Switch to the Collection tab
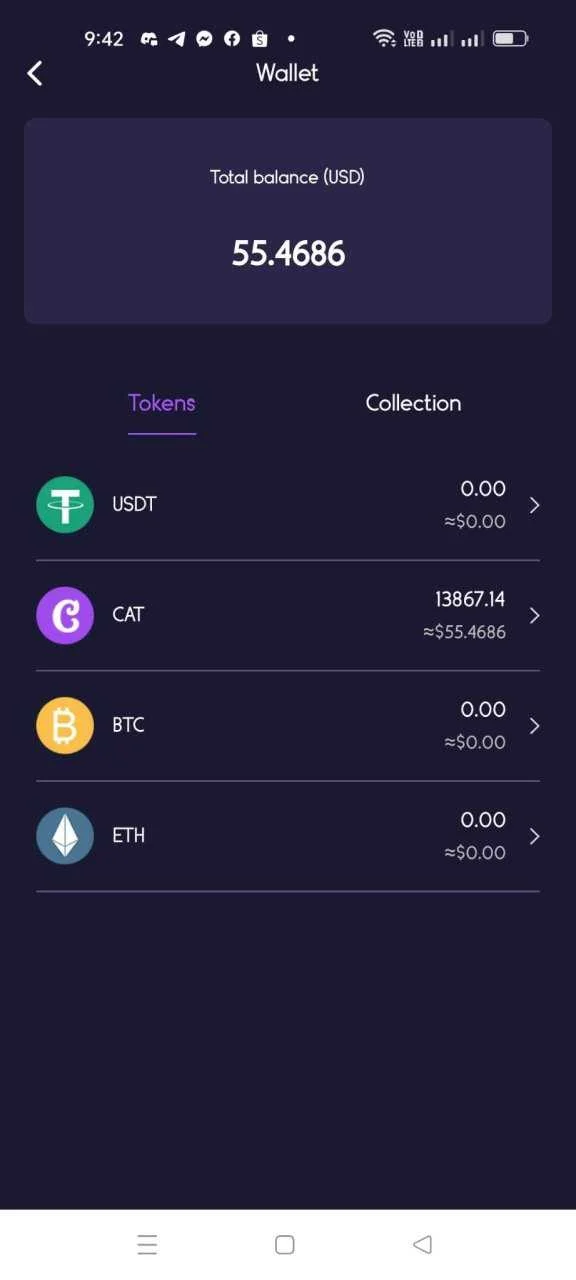This screenshot has height=1280, width=576. pos(413,403)
